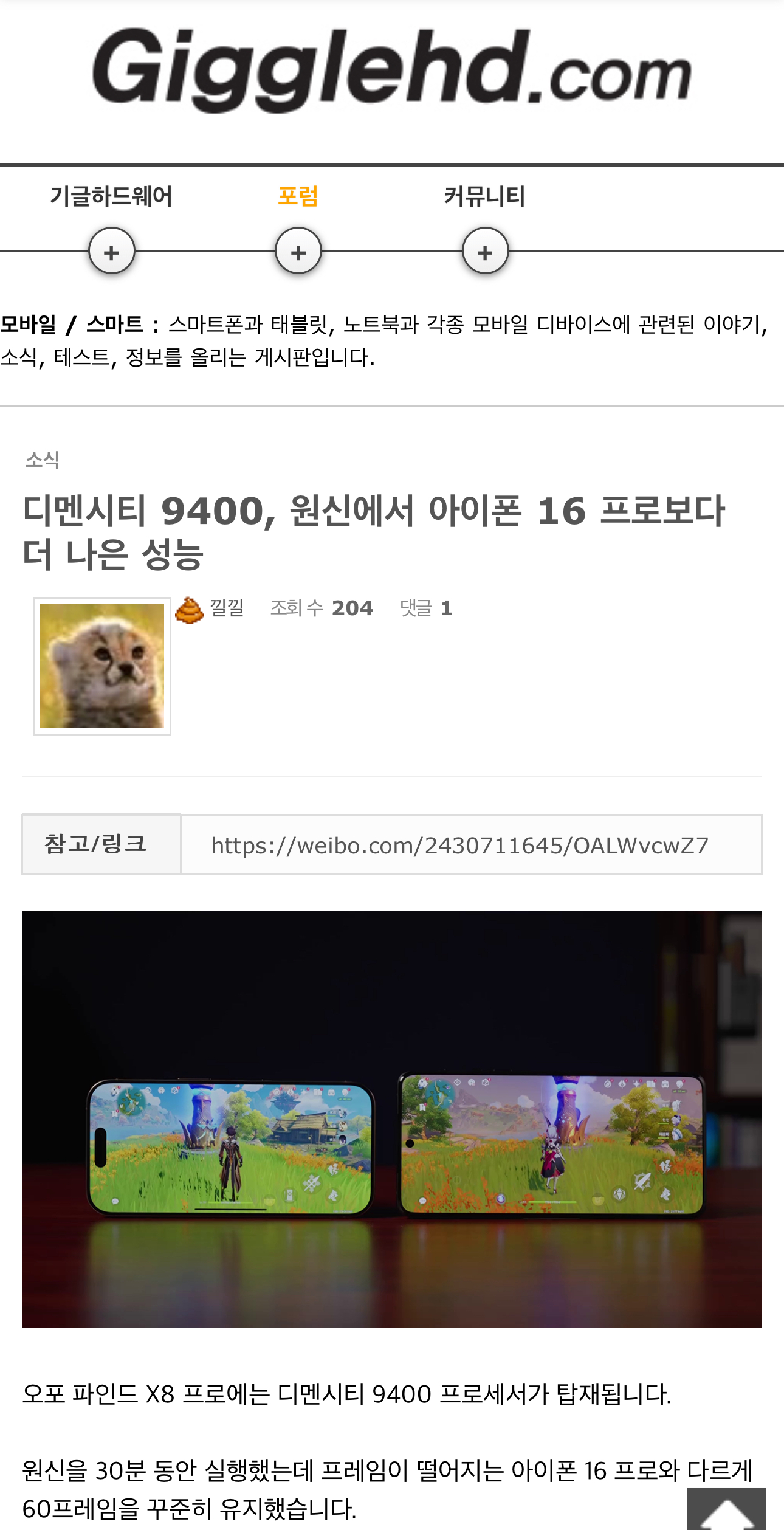Switch to the 포럼 menu

click(x=298, y=196)
